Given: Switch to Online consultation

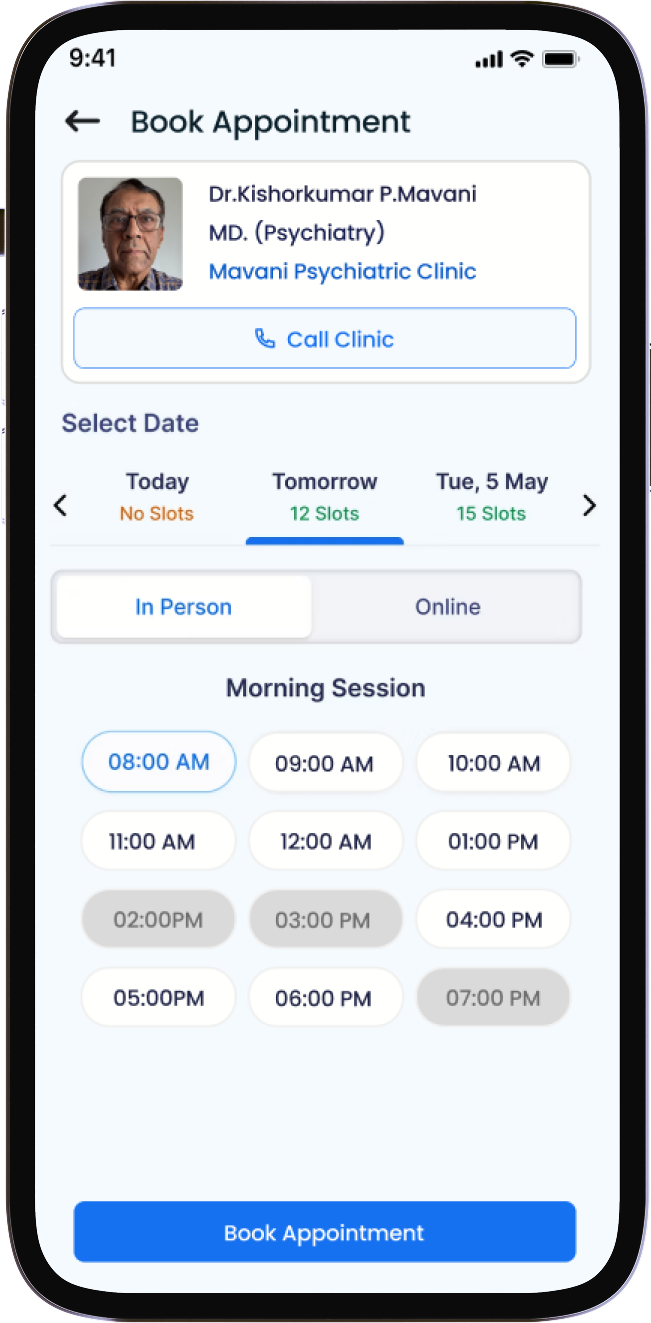Looking at the screenshot, I should point(447,607).
